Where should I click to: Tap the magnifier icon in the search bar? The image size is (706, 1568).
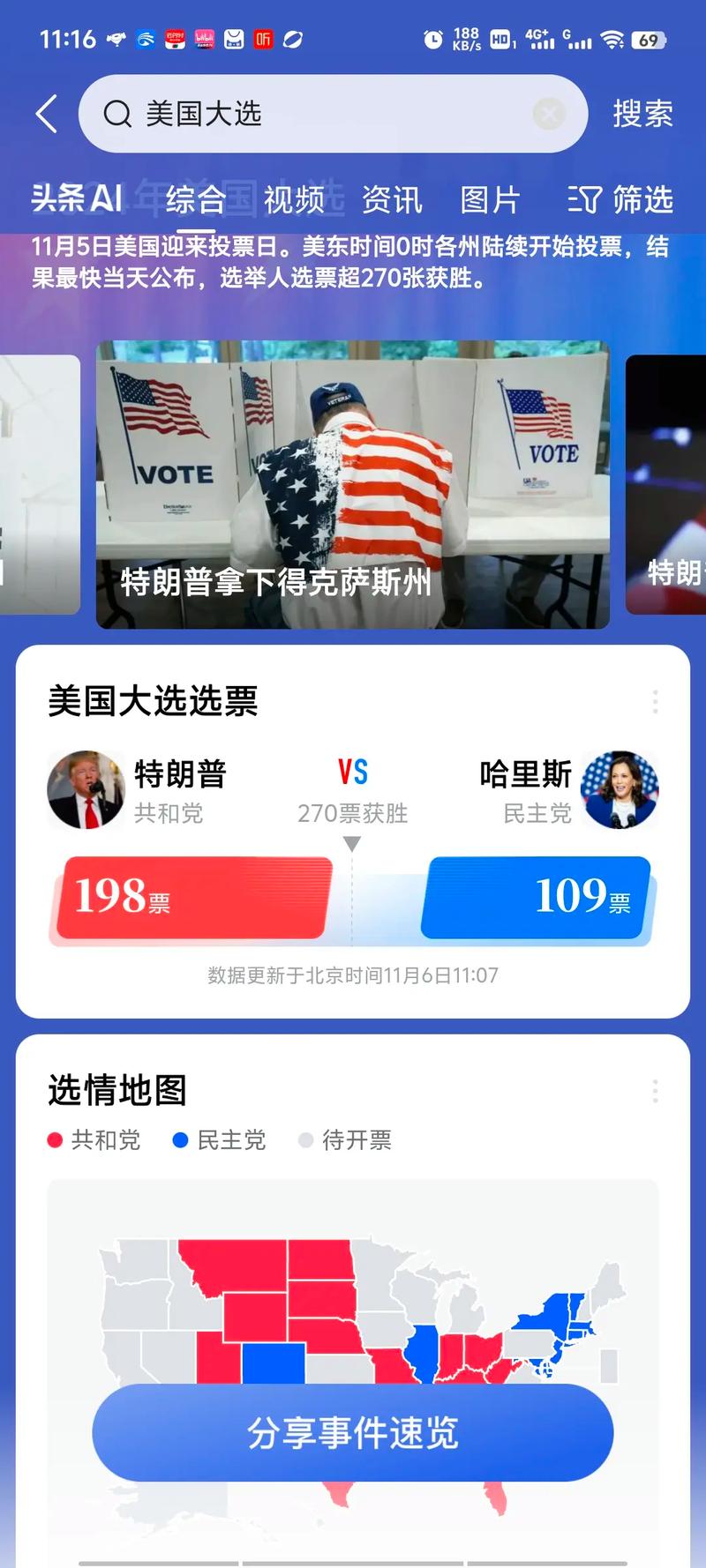(x=119, y=113)
